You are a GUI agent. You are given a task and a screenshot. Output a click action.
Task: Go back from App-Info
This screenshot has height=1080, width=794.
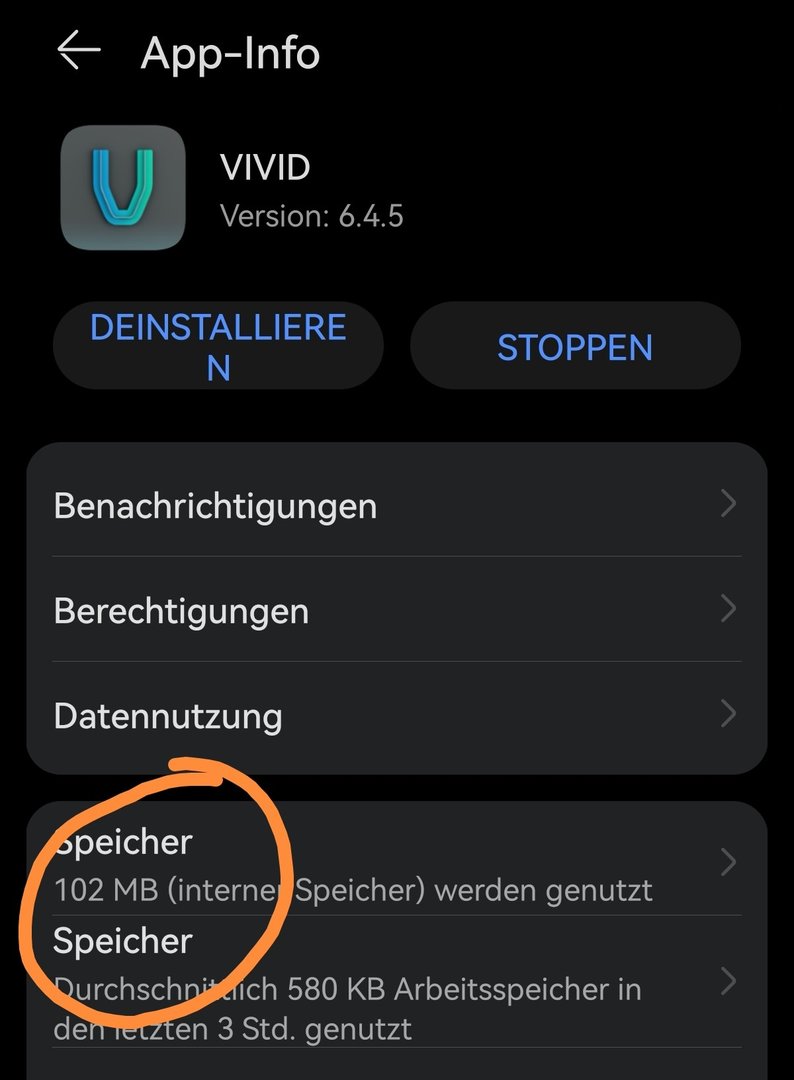[x=79, y=50]
